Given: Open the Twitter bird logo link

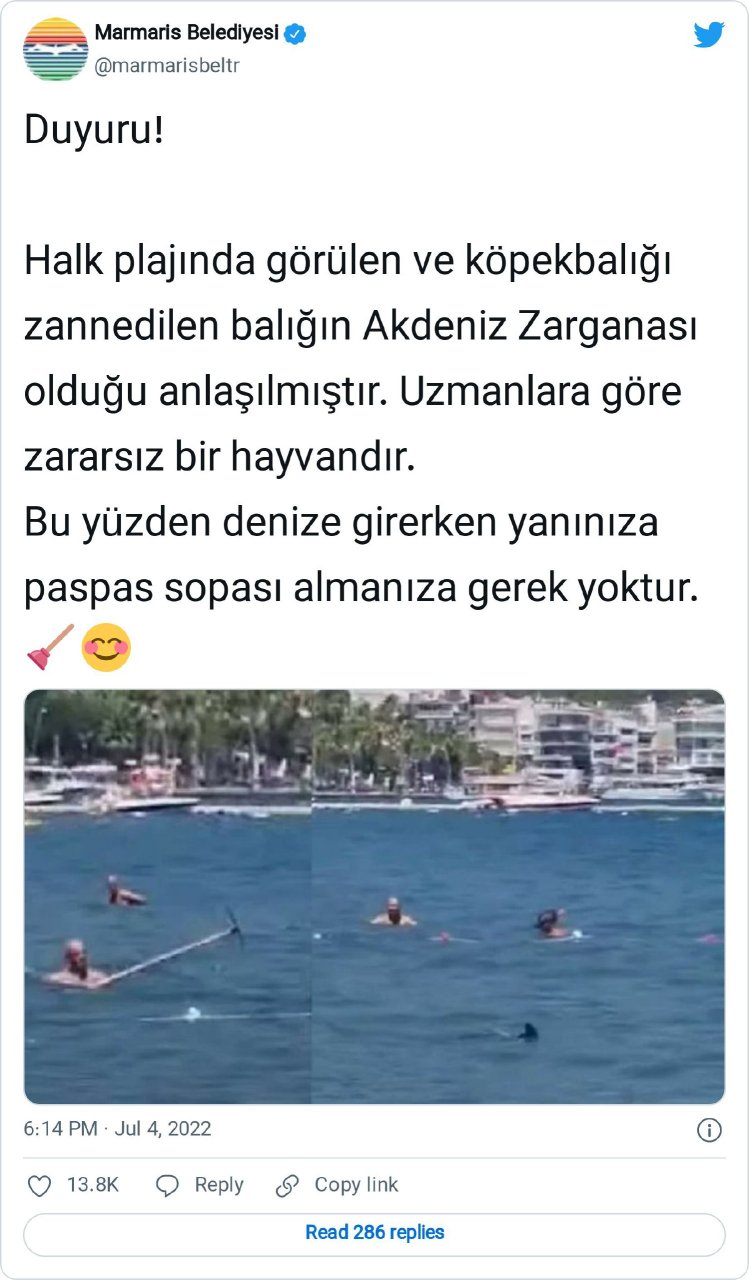Looking at the screenshot, I should click(709, 34).
